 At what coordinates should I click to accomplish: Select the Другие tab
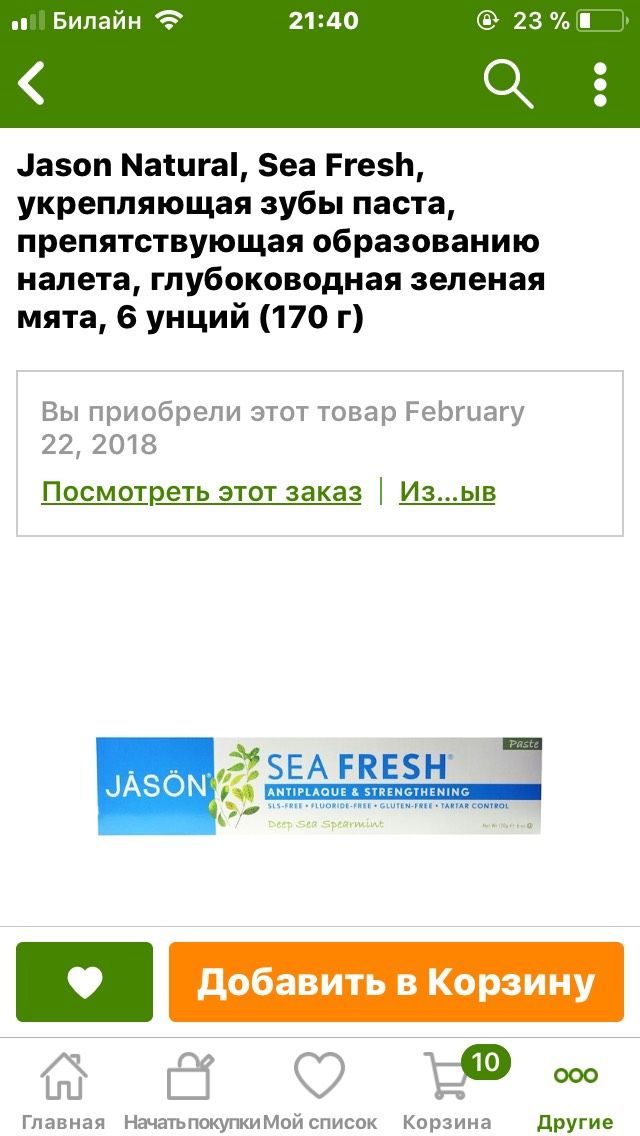[575, 1090]
